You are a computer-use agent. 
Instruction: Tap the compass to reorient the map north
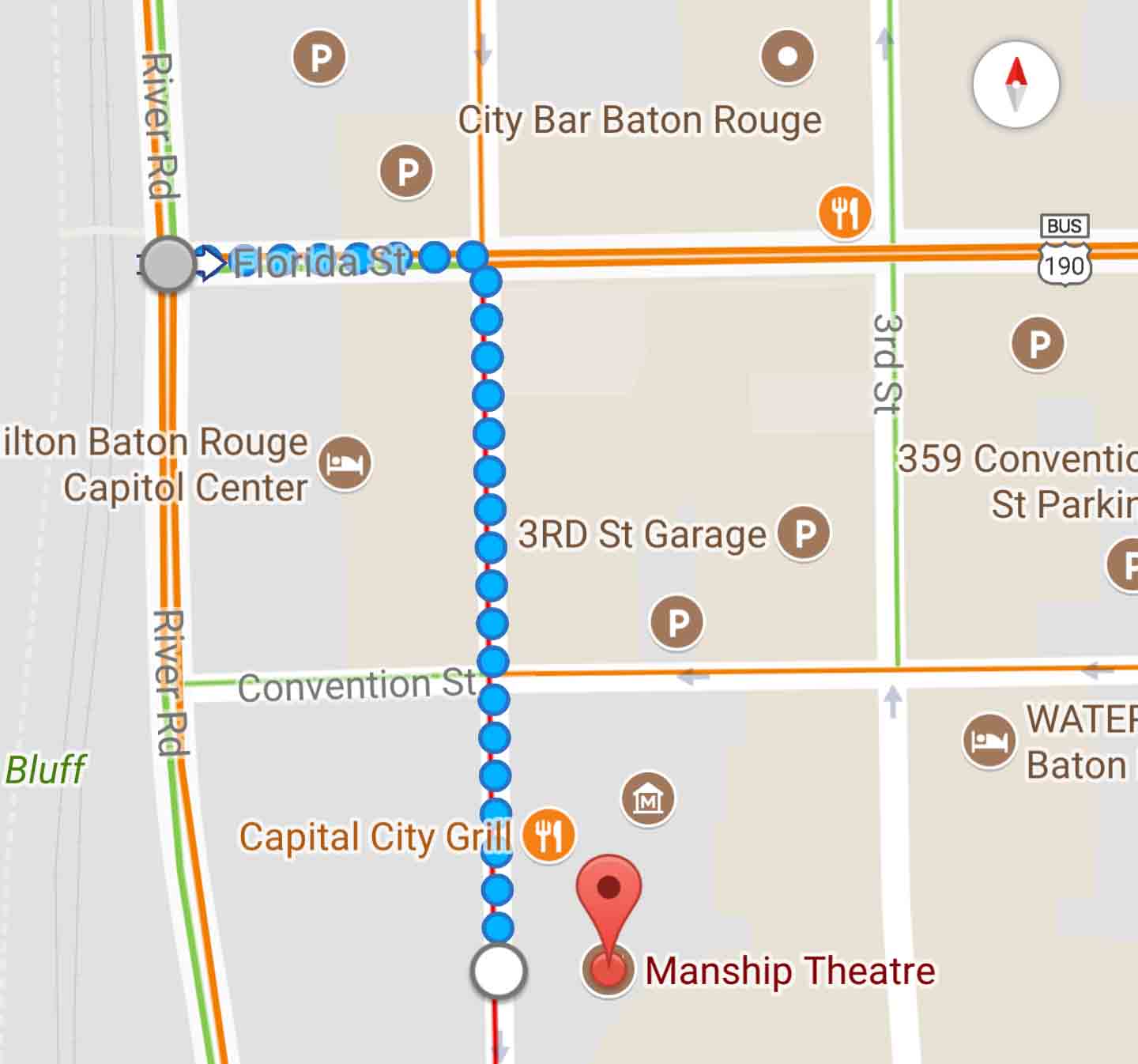click(x=1016, y=85)
